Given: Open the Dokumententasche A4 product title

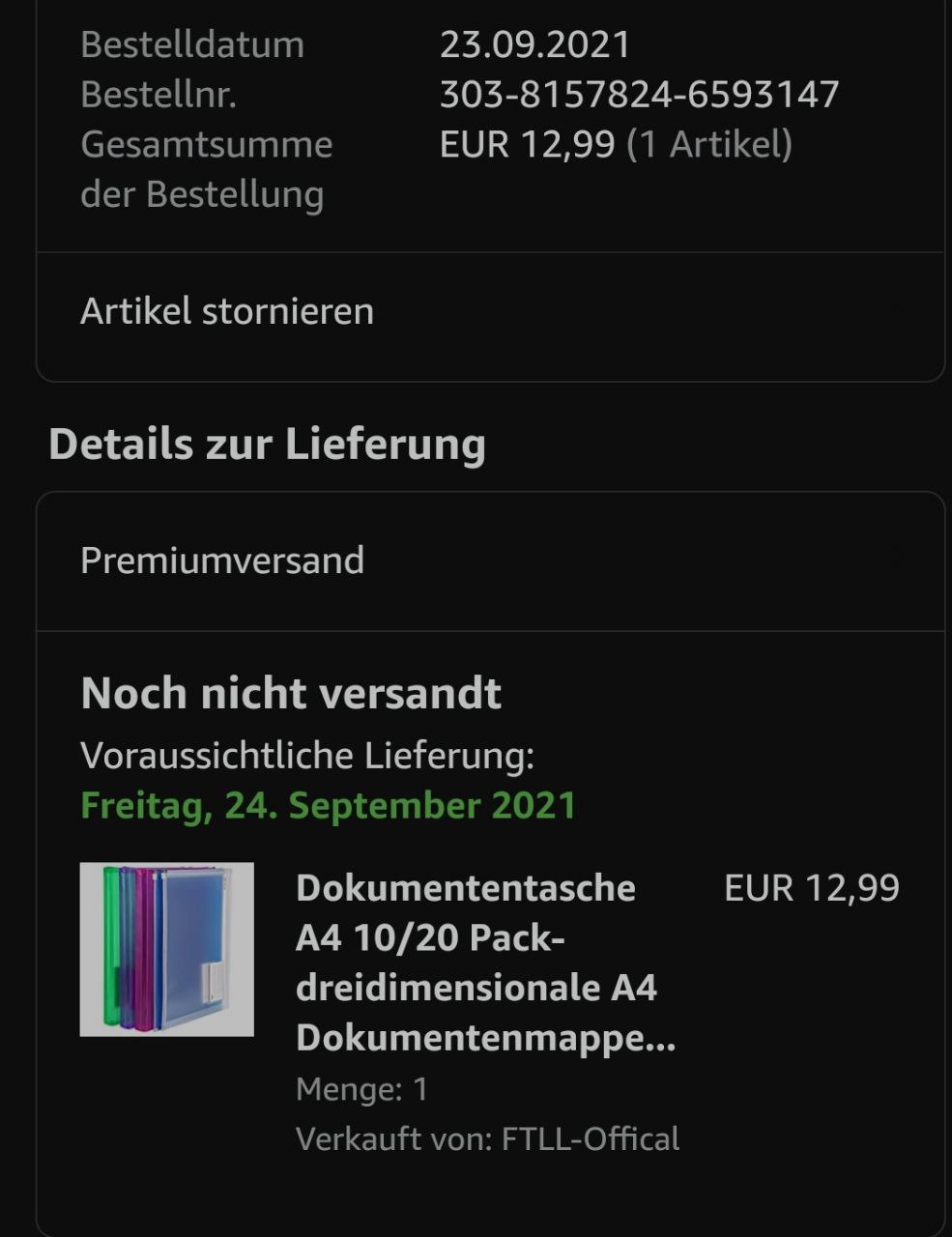Looking at the screenshot, I should (x=485, y=963).
